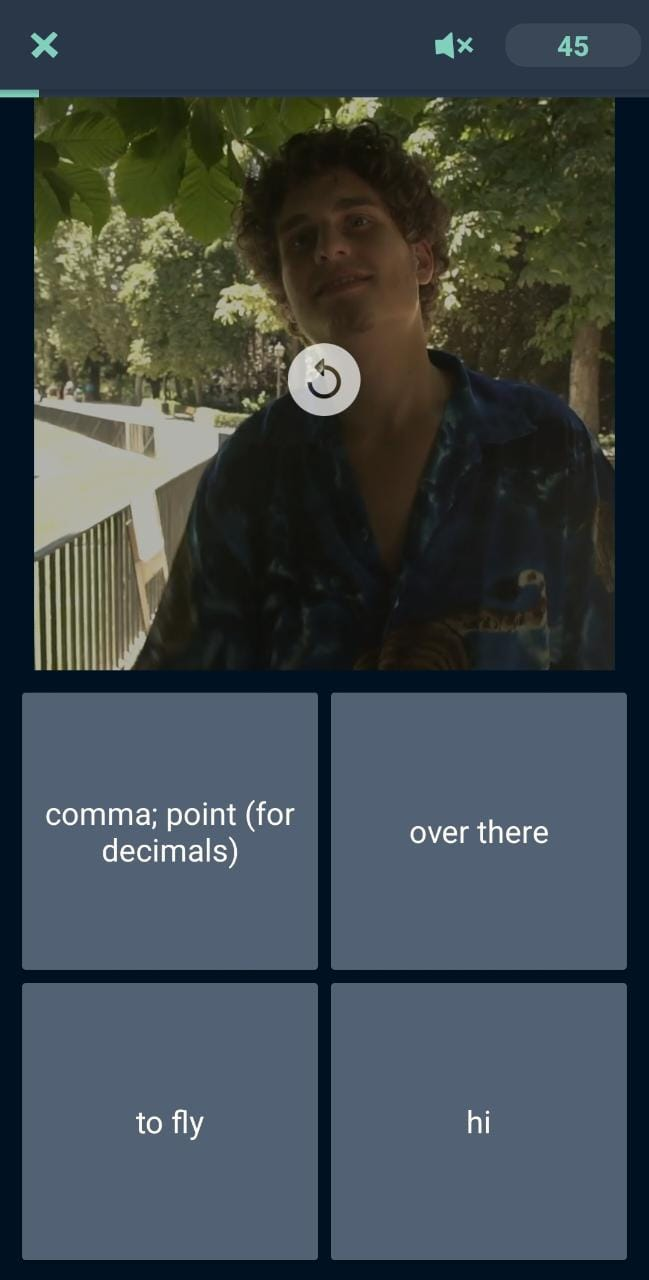Answer with "hi"
The height and width of the screenshot is (1280, 649).
pos(479,1121)
